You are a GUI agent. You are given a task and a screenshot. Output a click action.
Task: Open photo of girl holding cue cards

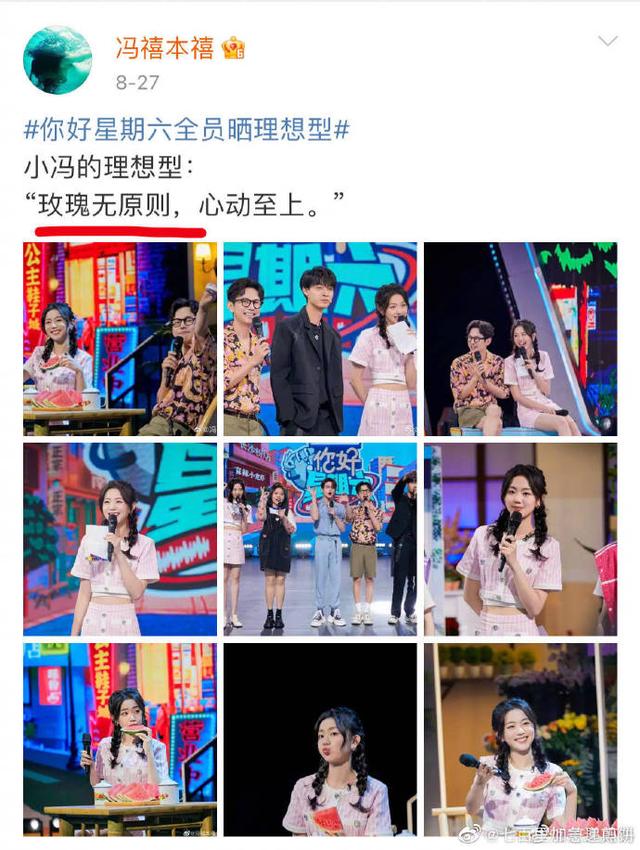pyautogui.click(x=120, y=539)
